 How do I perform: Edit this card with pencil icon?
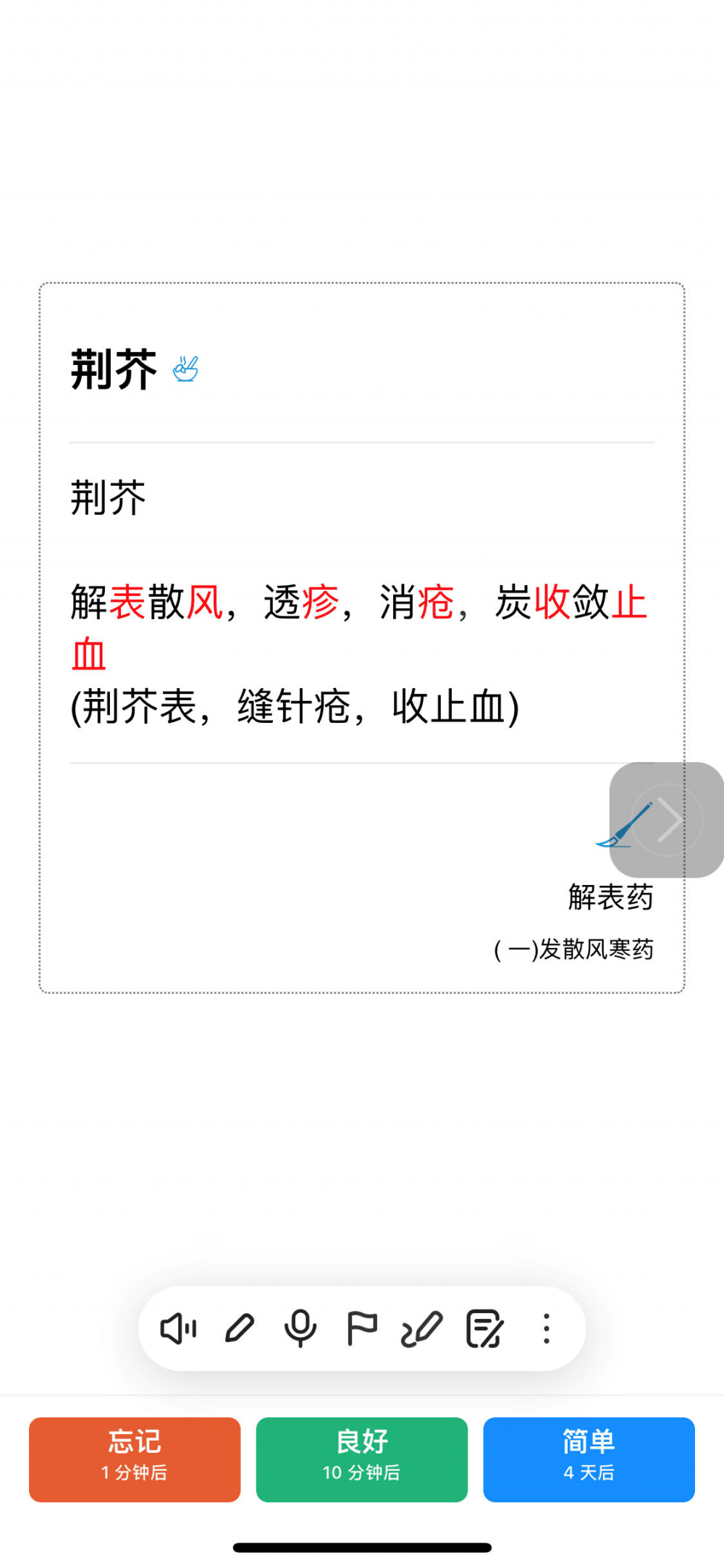pyautogui.click(x=240, y=1329)
